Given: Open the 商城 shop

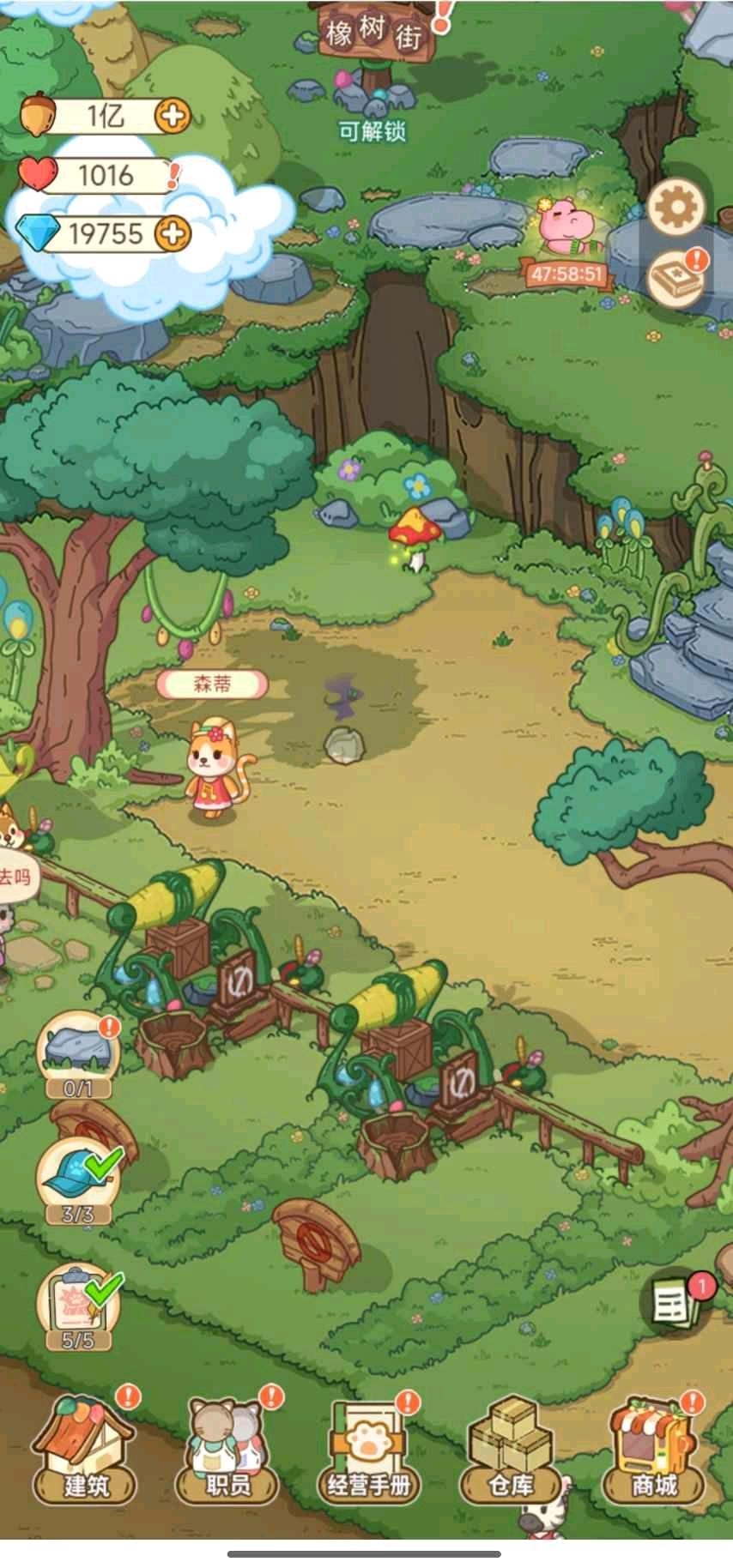Looking at the screenshot, I should pos(654,1451).
